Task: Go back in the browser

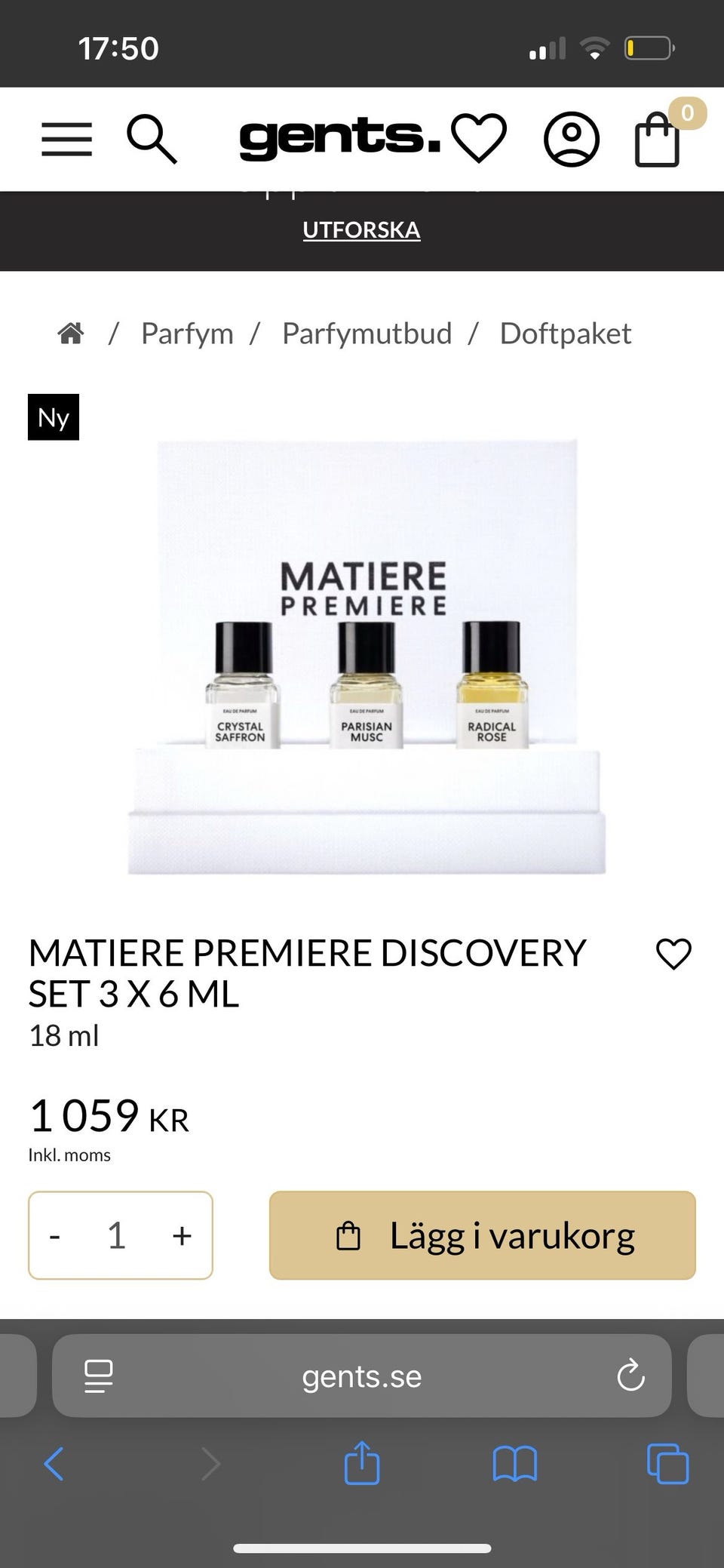Action: 54,1464
